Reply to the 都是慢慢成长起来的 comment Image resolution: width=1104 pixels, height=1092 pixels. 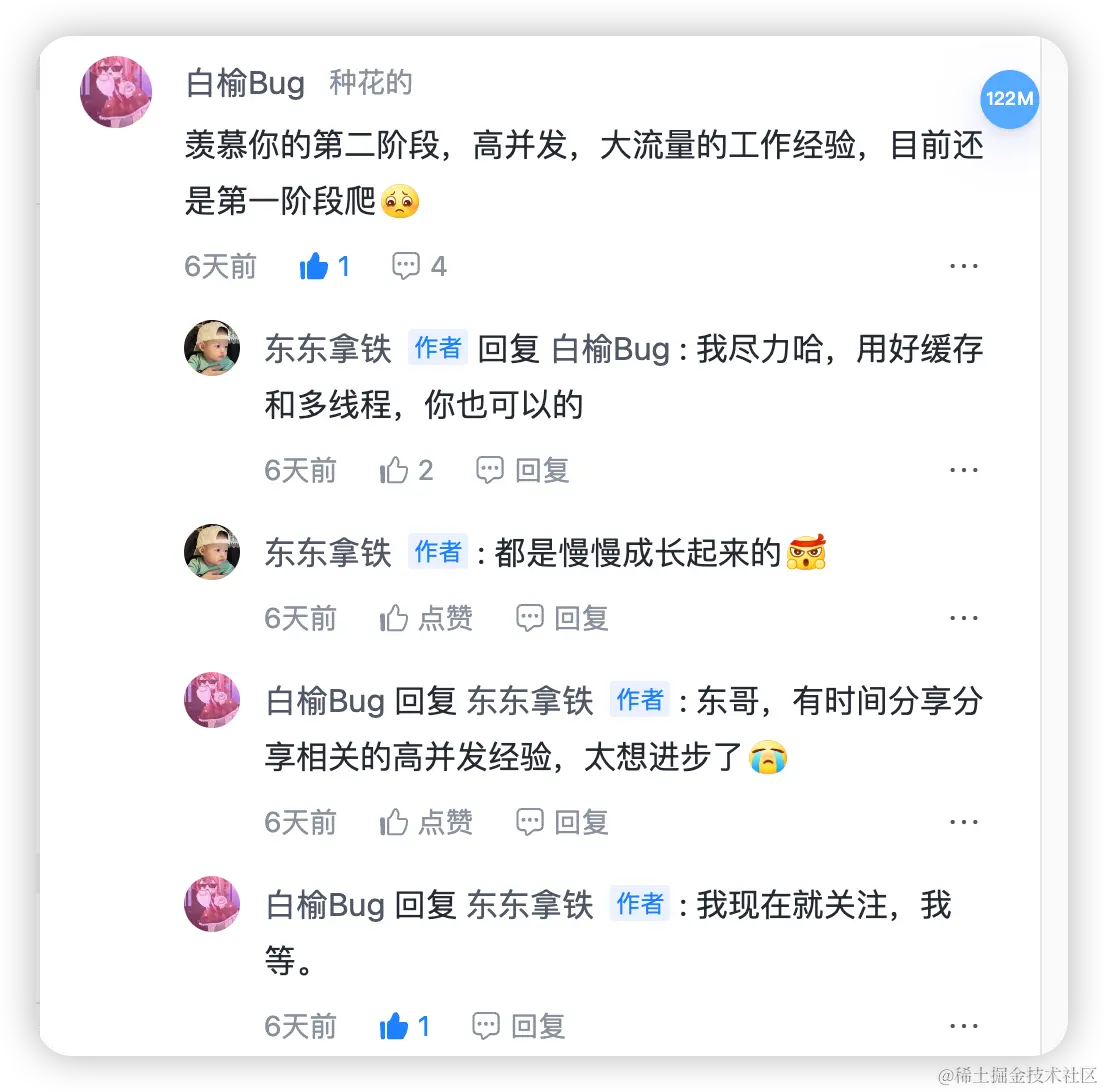pos(562,618)
